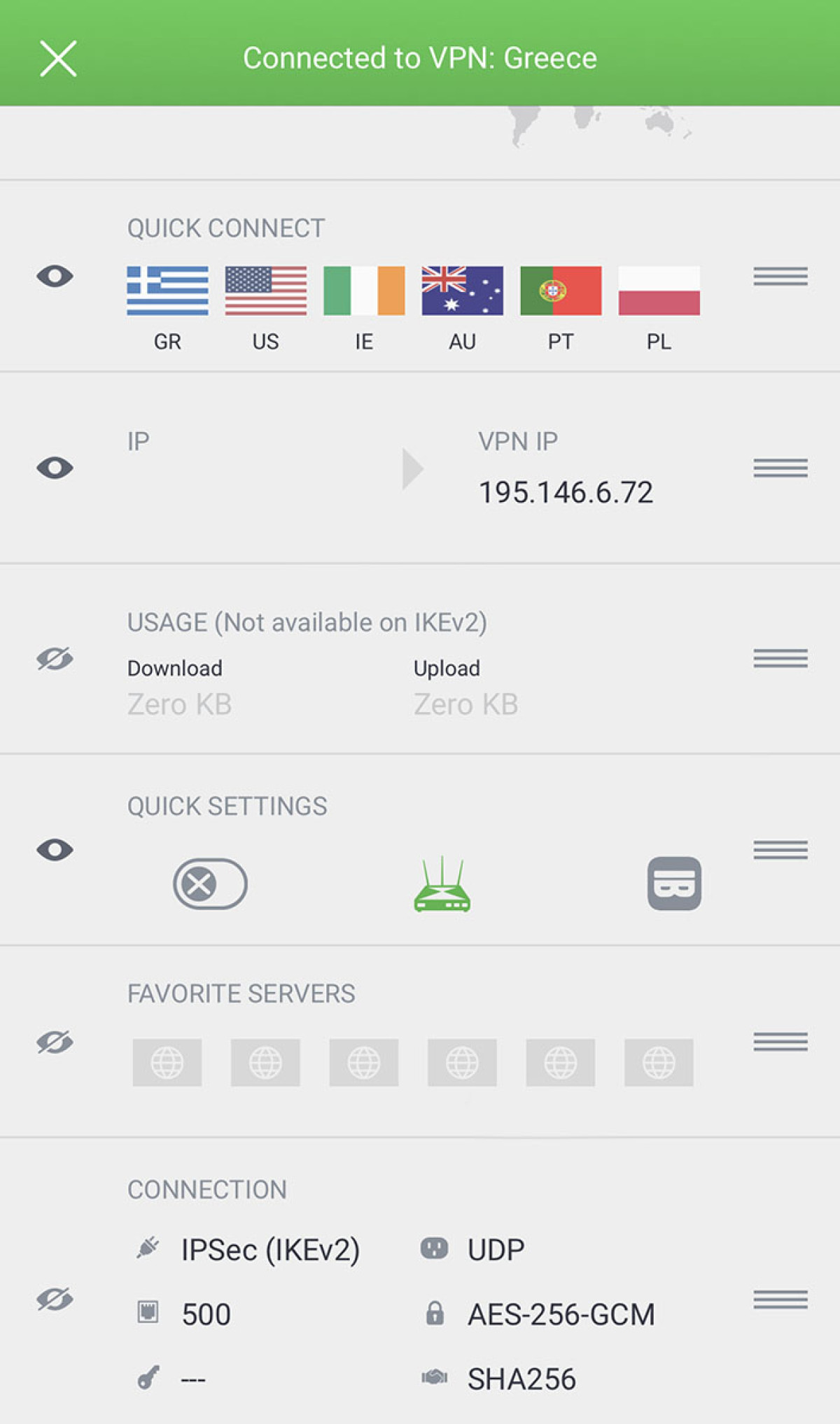Show the Connection section
840x1424 pixels.
point(55,1299)
